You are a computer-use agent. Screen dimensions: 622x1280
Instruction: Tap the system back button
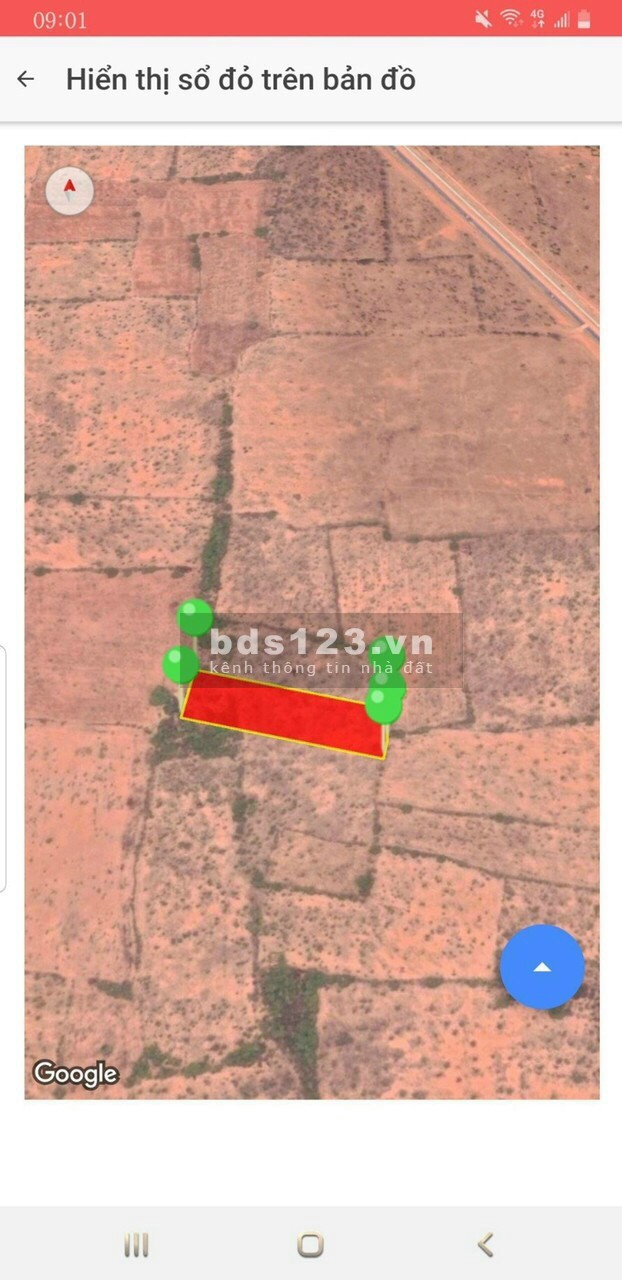(x=486, y=1245)
